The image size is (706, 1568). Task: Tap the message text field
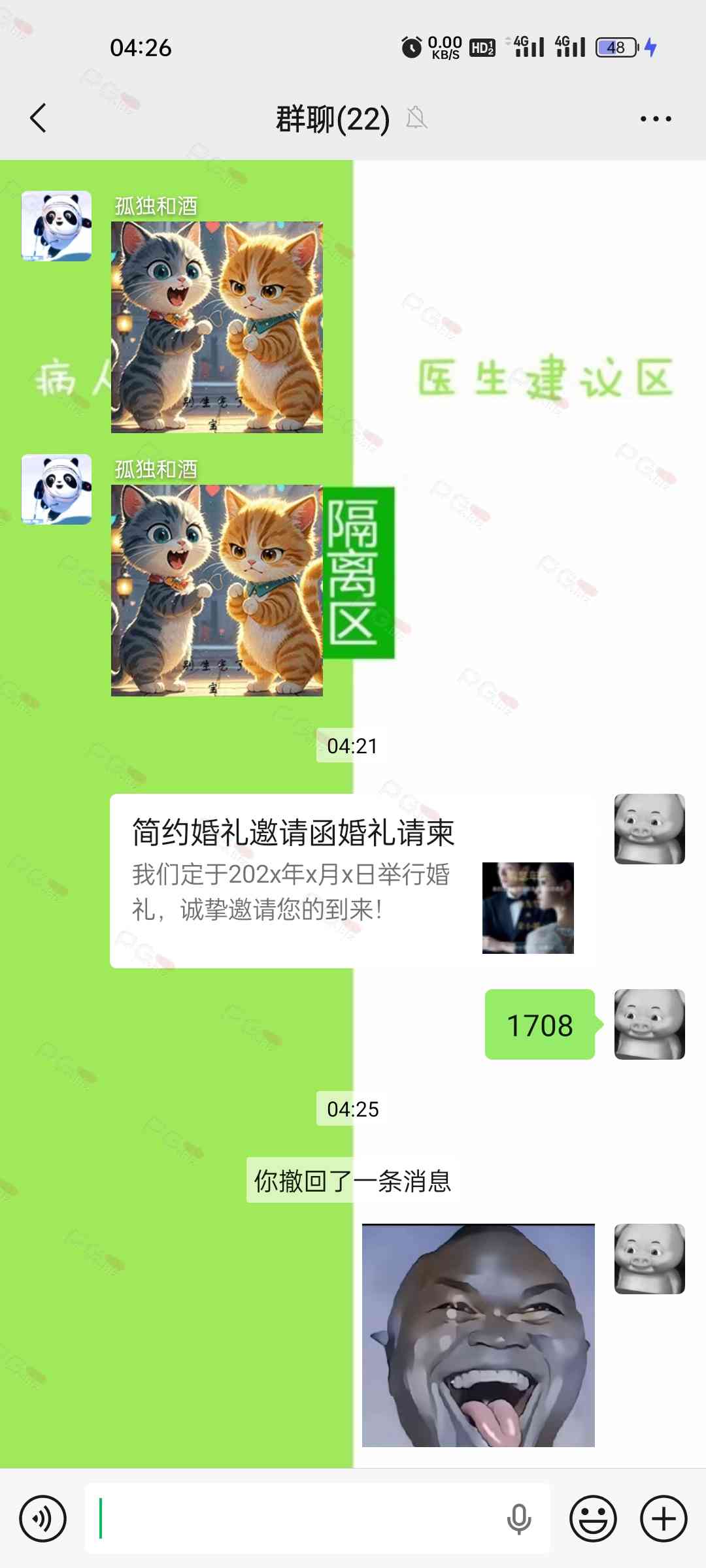tap(294, 1518)
